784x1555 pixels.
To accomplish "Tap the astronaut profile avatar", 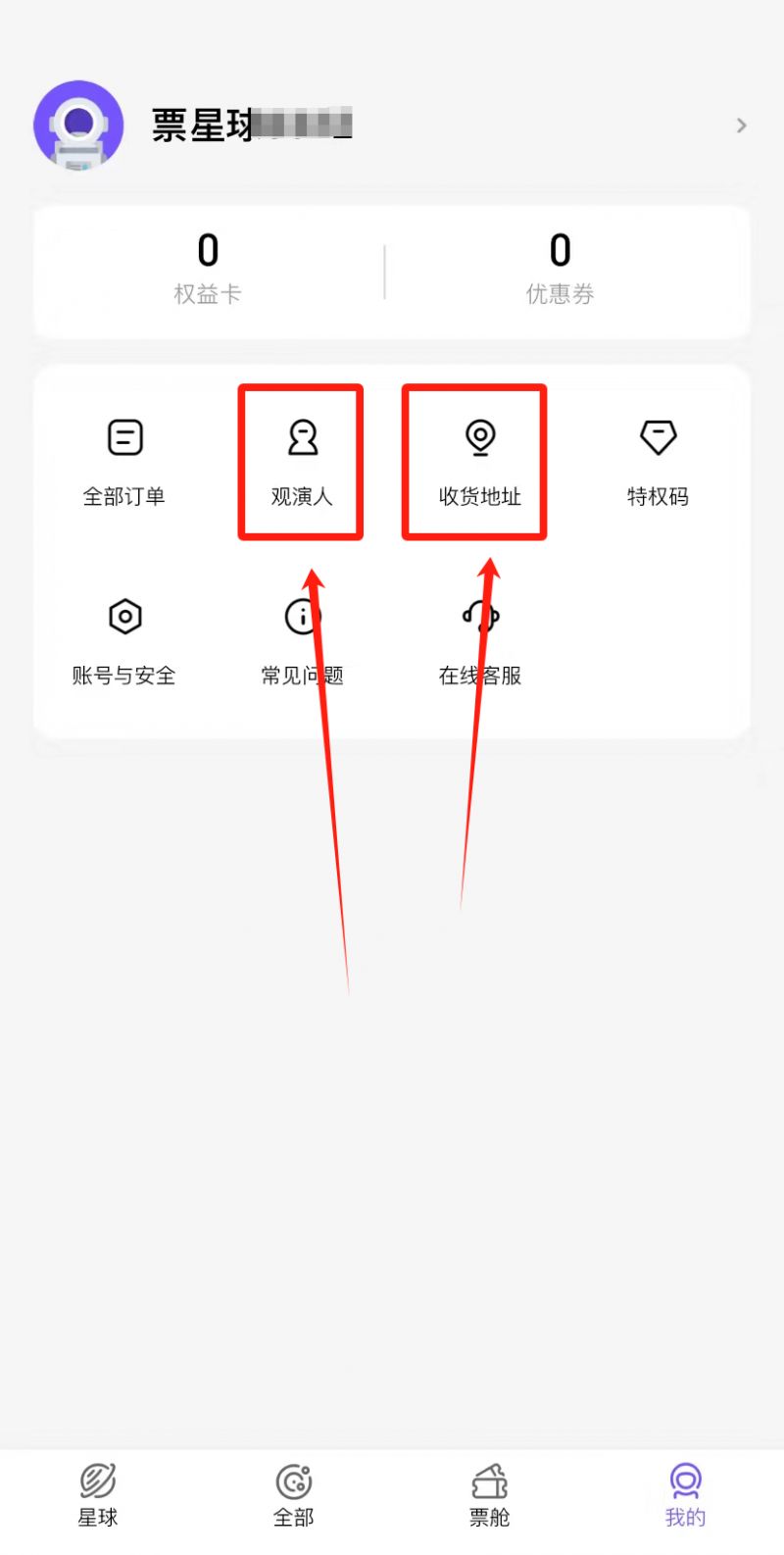I will [78, 125].
